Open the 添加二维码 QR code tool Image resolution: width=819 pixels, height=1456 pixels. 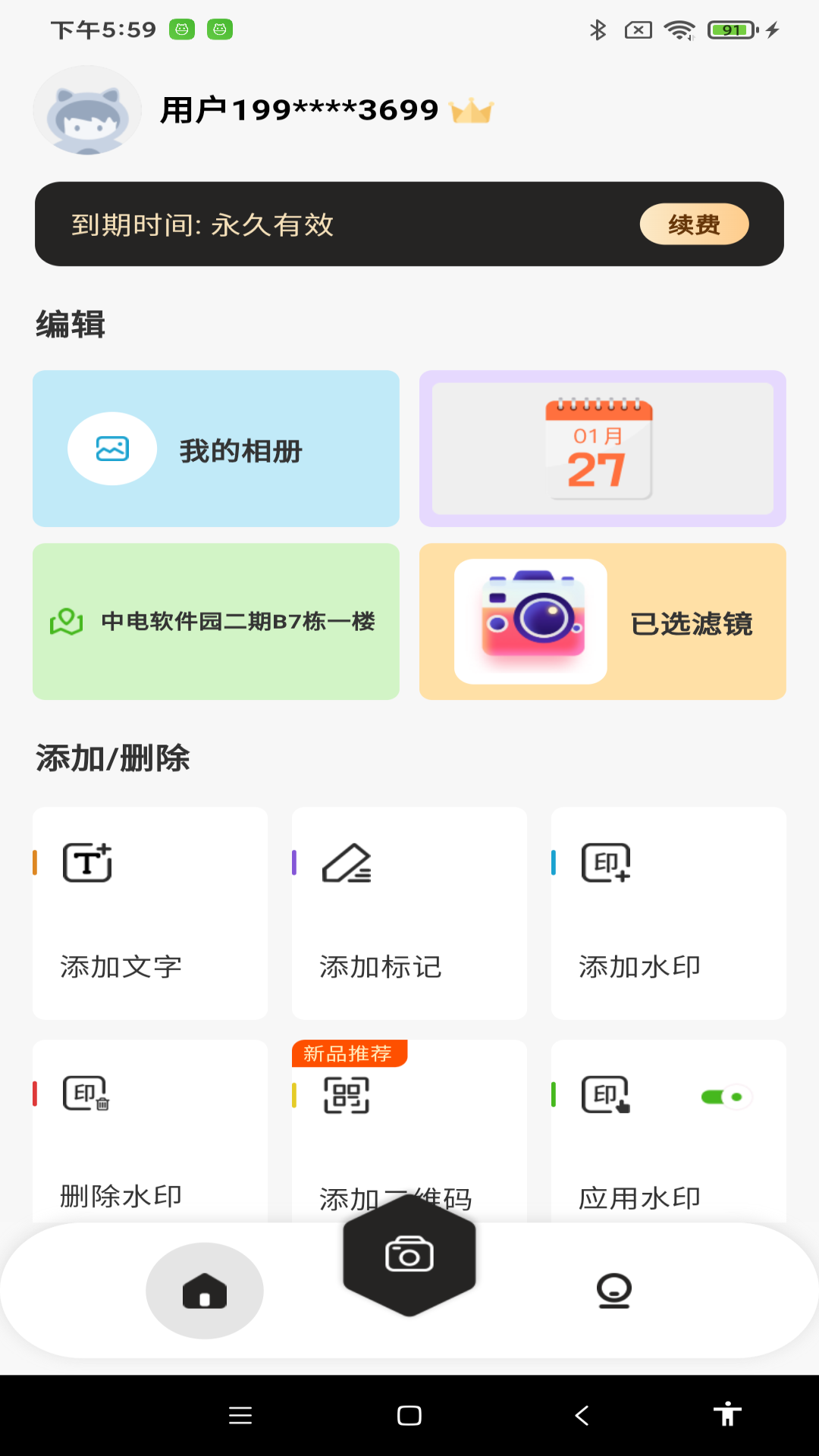[x=409, y=1122]
